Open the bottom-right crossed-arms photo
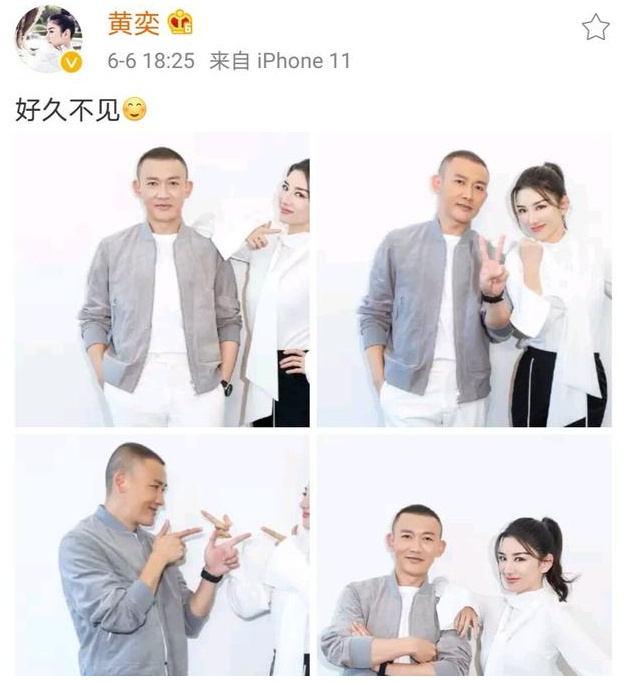 464,555
